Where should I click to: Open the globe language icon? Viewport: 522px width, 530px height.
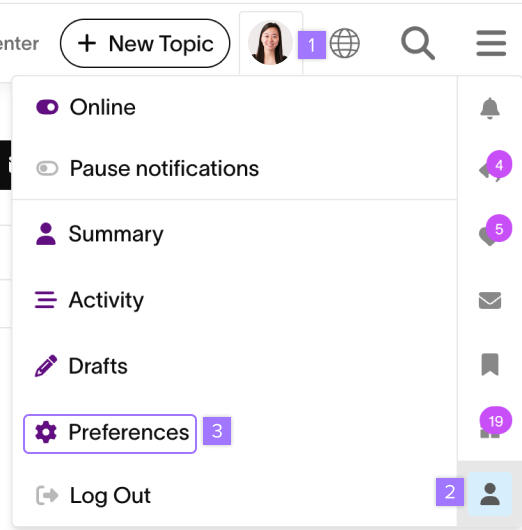coord(345,43)
